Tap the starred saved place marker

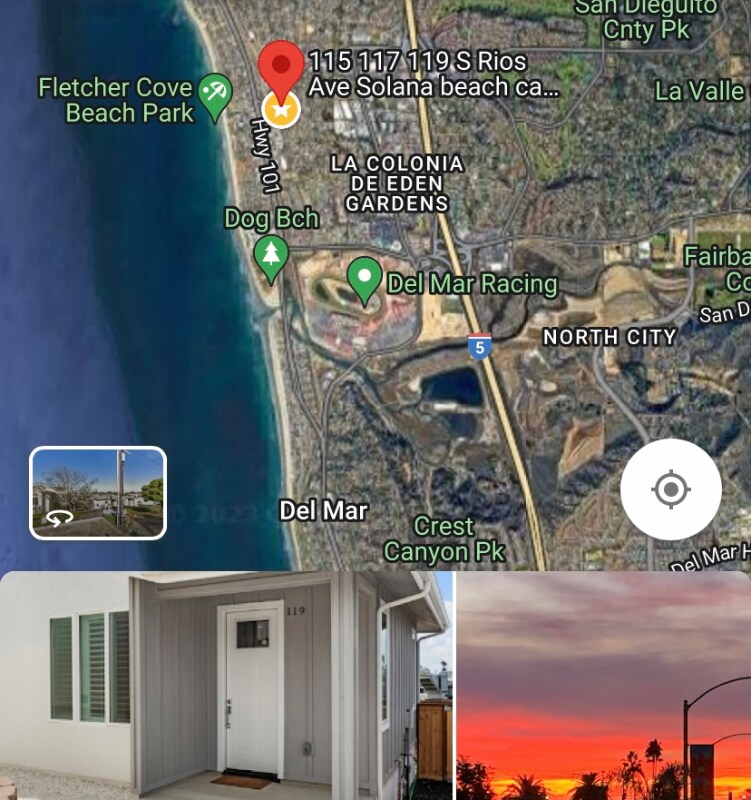pos(281,110)
